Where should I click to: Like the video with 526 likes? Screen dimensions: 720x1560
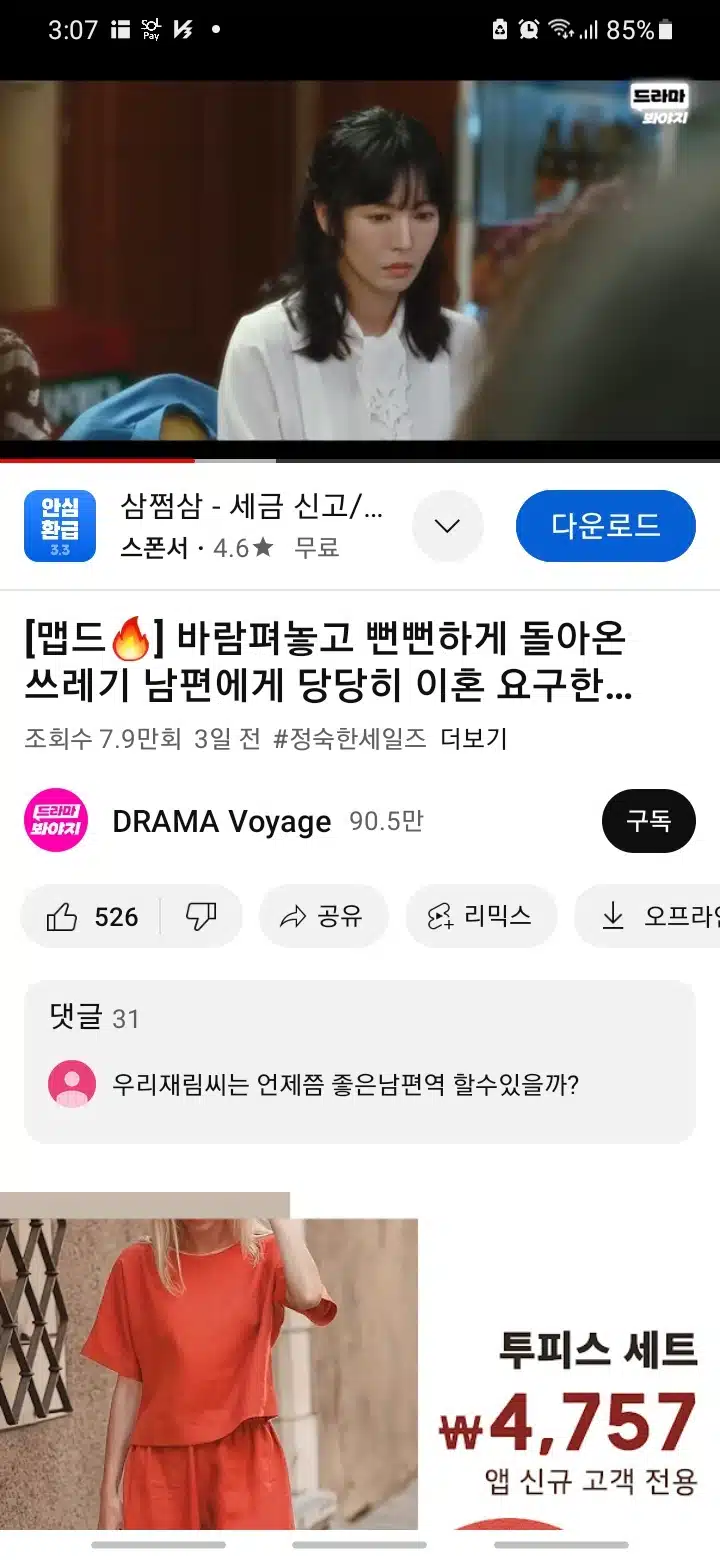[x=91, y=917]
